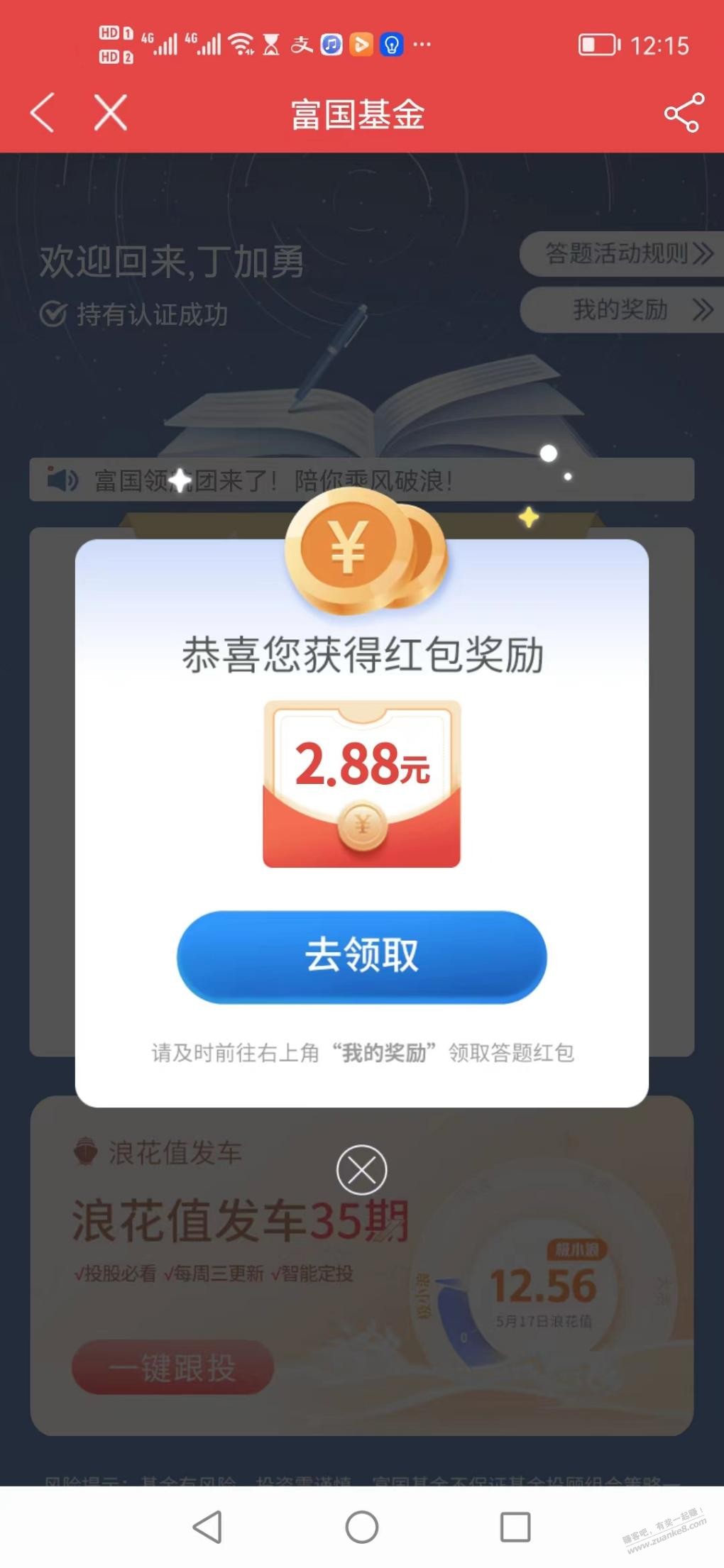Tap the orange video play icon in status bar
Image resolution: width=724 pixels, height=1568 pixels.
coord(361,44)
